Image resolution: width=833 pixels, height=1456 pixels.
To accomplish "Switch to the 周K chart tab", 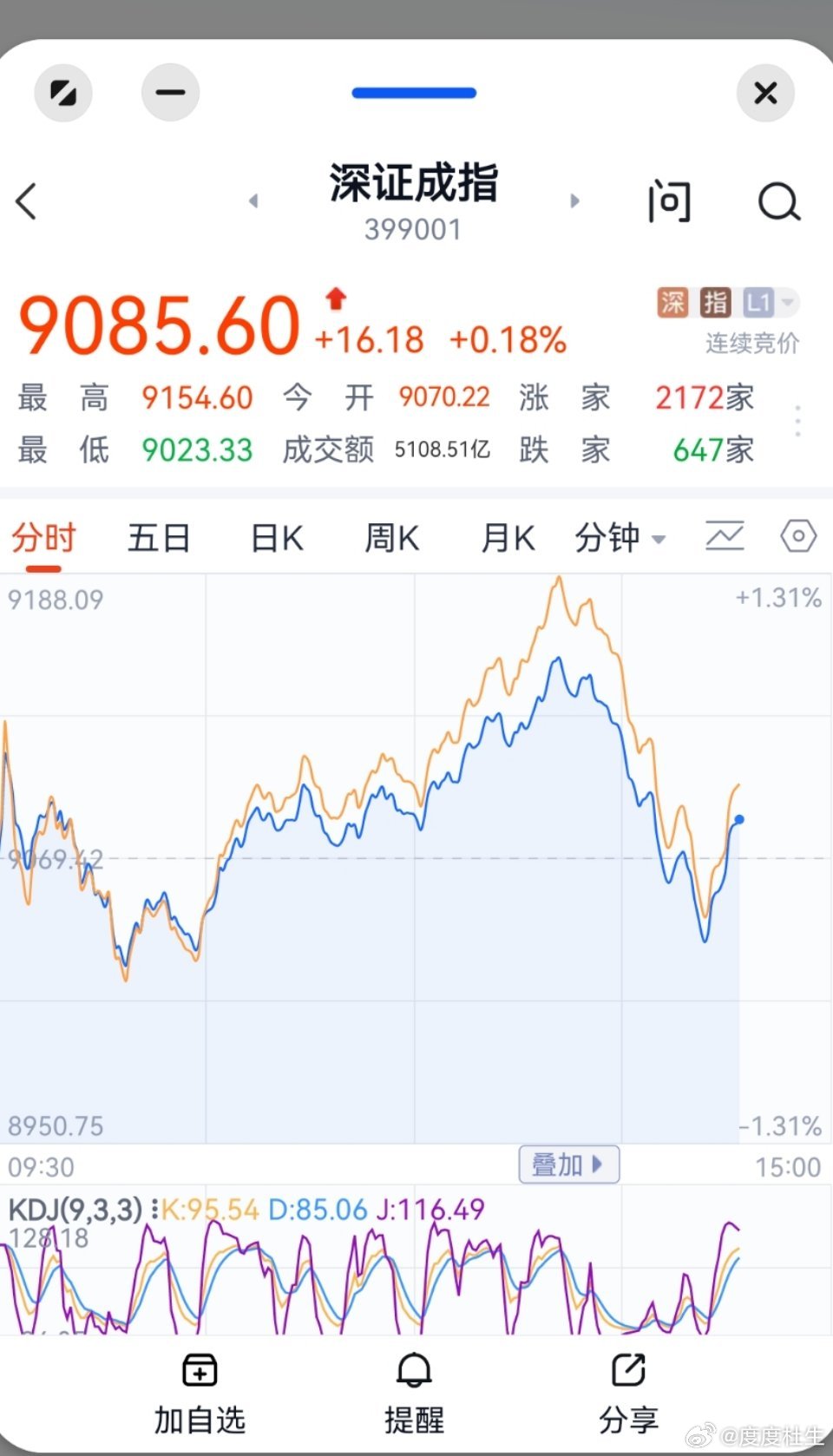I will (392, 538).
